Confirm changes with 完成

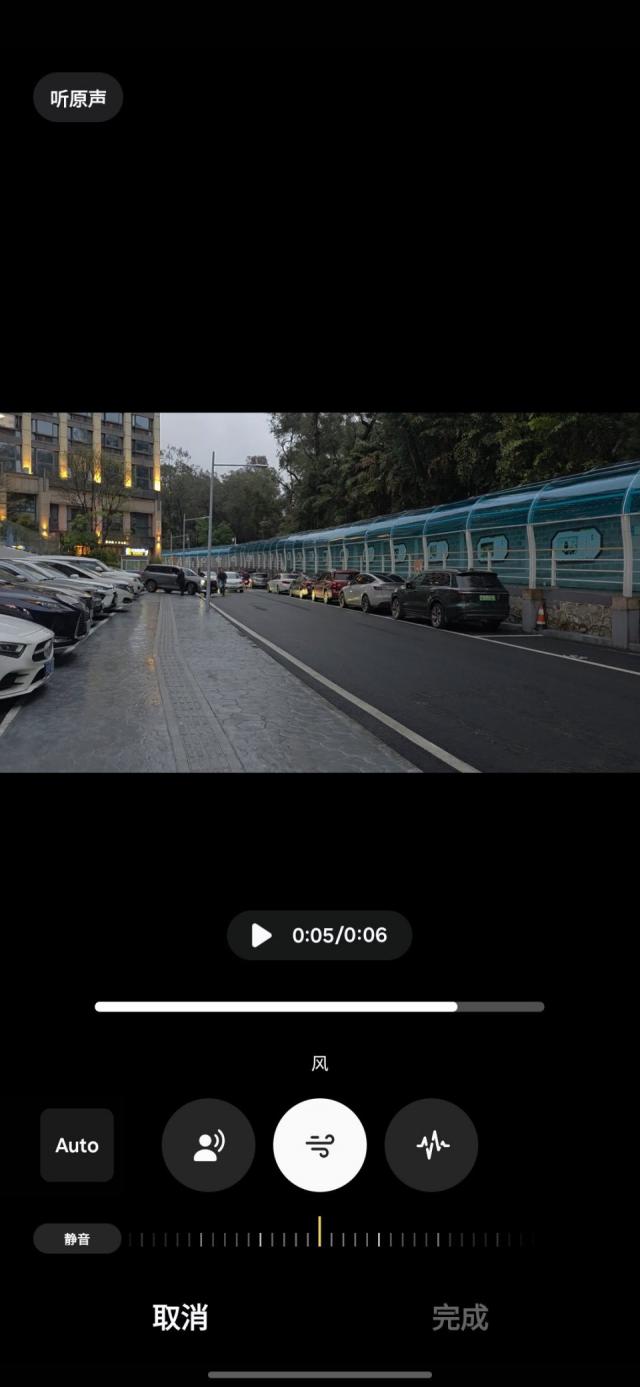[x=460, y=1317]
